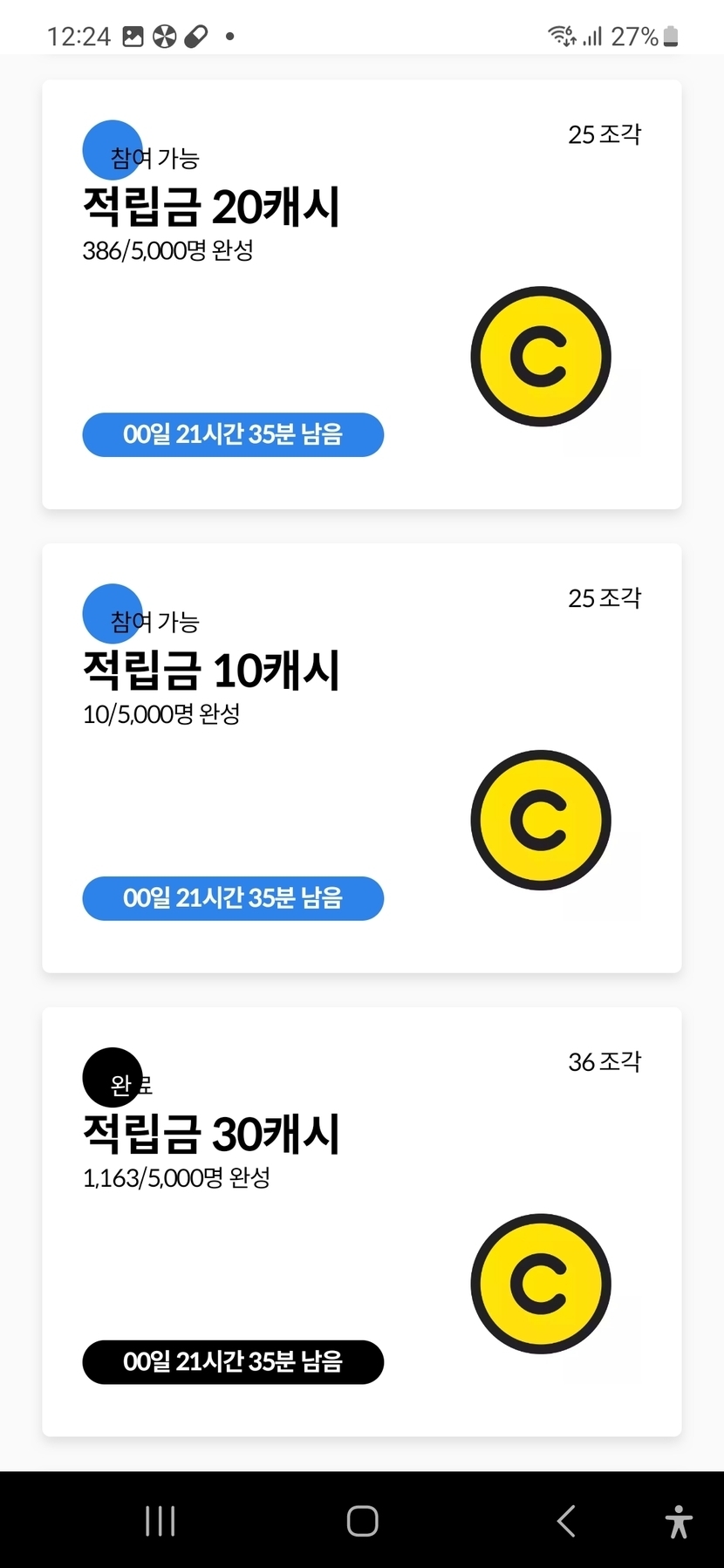Open the 적립금 10캐시 puzzle card
The width and height of the screenshot is (724, 1568).
(361, 758)
